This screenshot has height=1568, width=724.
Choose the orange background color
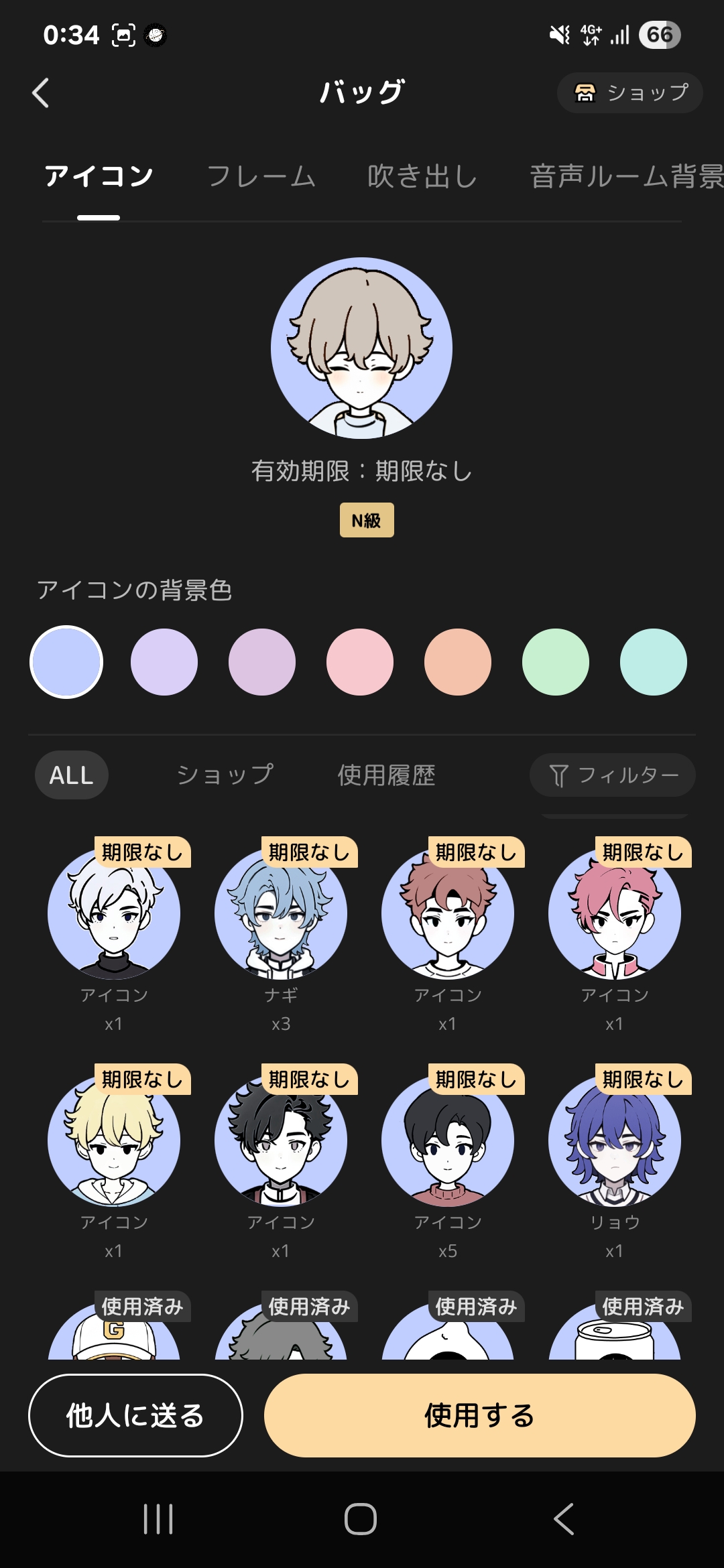(x=458, y=662)
